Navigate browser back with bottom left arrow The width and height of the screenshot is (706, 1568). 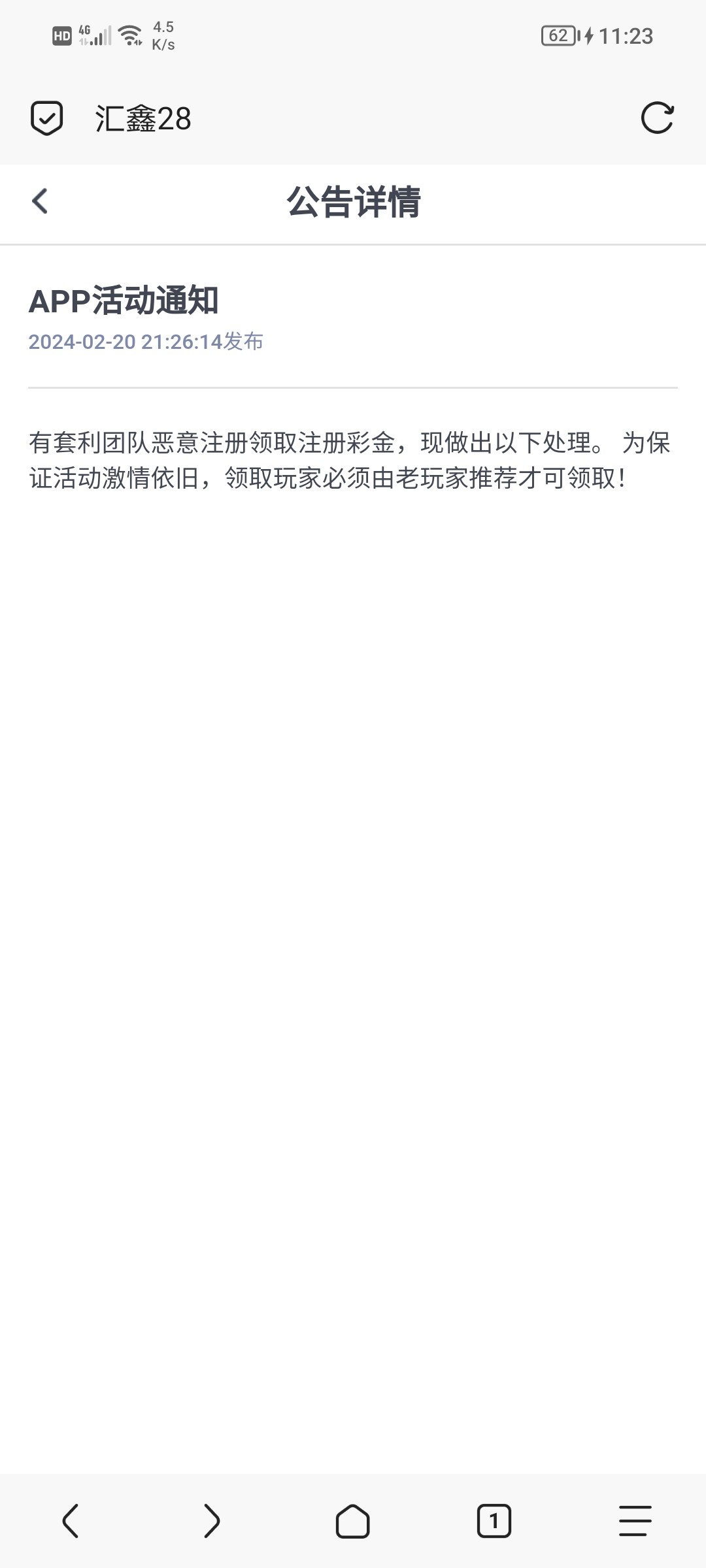71,1521
